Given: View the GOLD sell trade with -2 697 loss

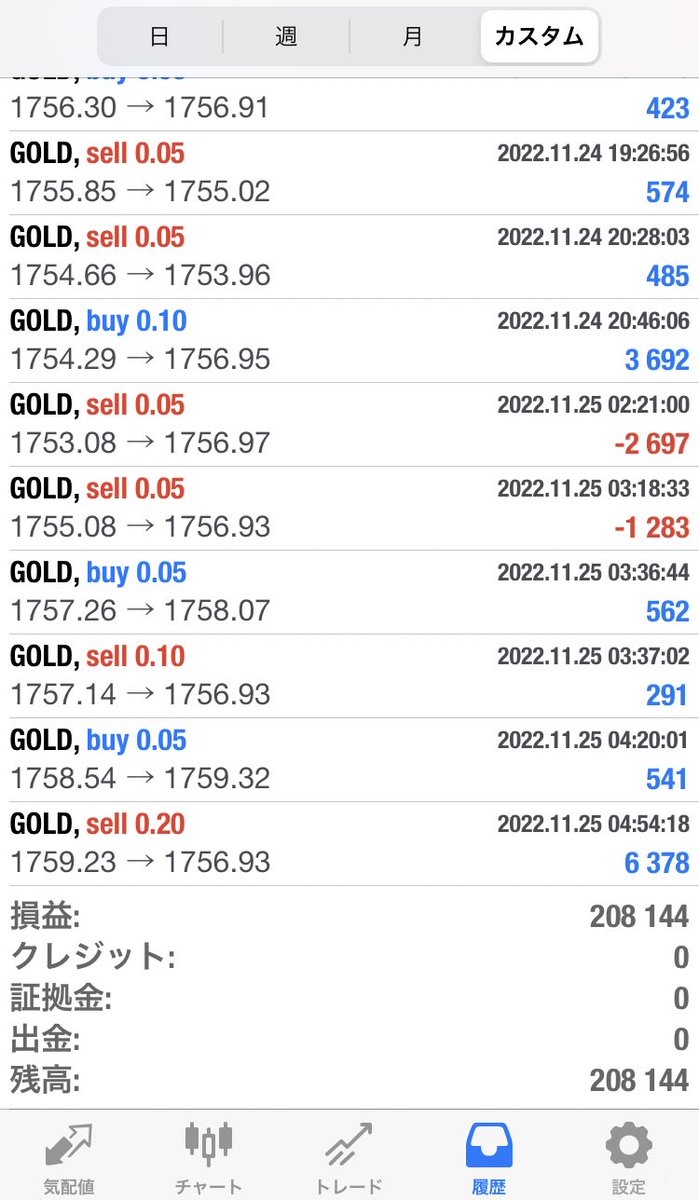Looking at the screenshot, I should [x=349, y=425].
